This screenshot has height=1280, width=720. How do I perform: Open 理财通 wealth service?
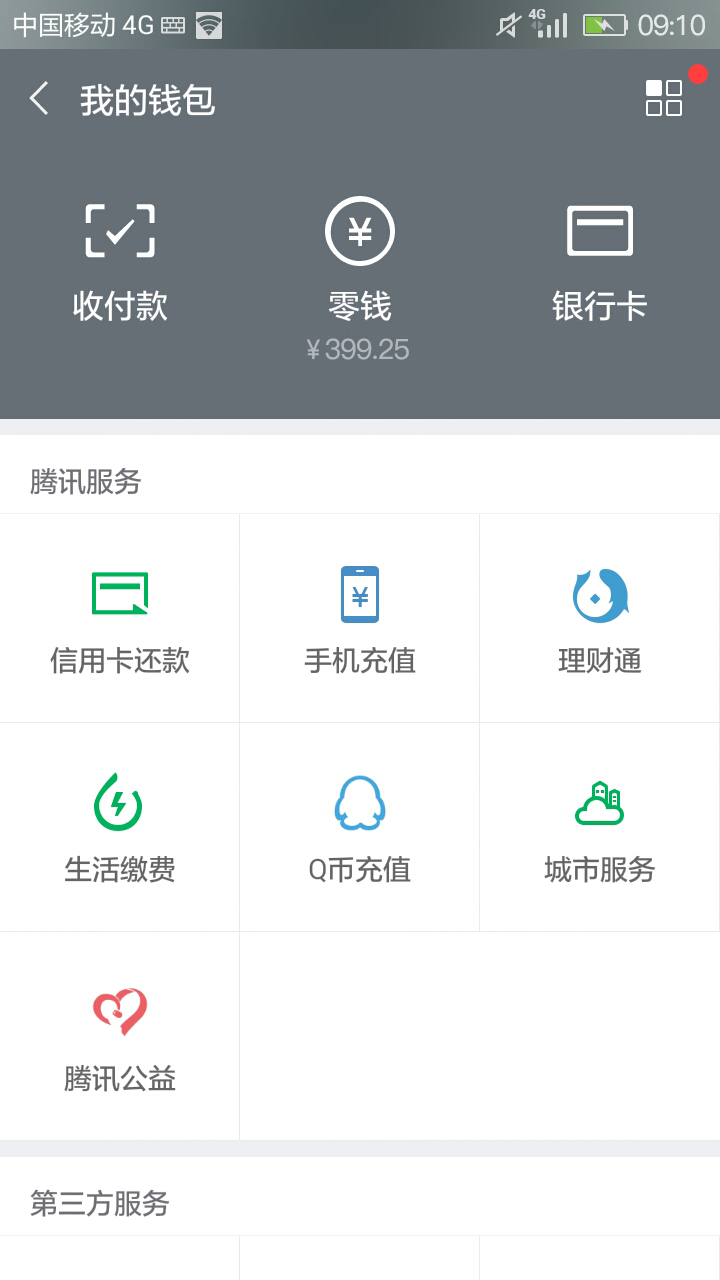pos(600,618)
